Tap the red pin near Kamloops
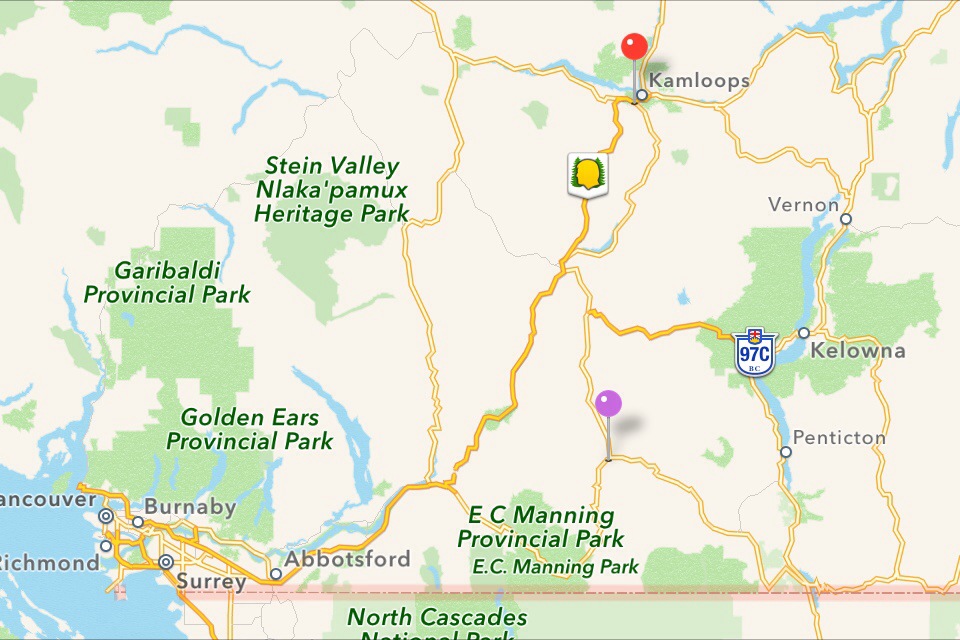Viewport: 960px width, 640px height. tap(634, 48)
